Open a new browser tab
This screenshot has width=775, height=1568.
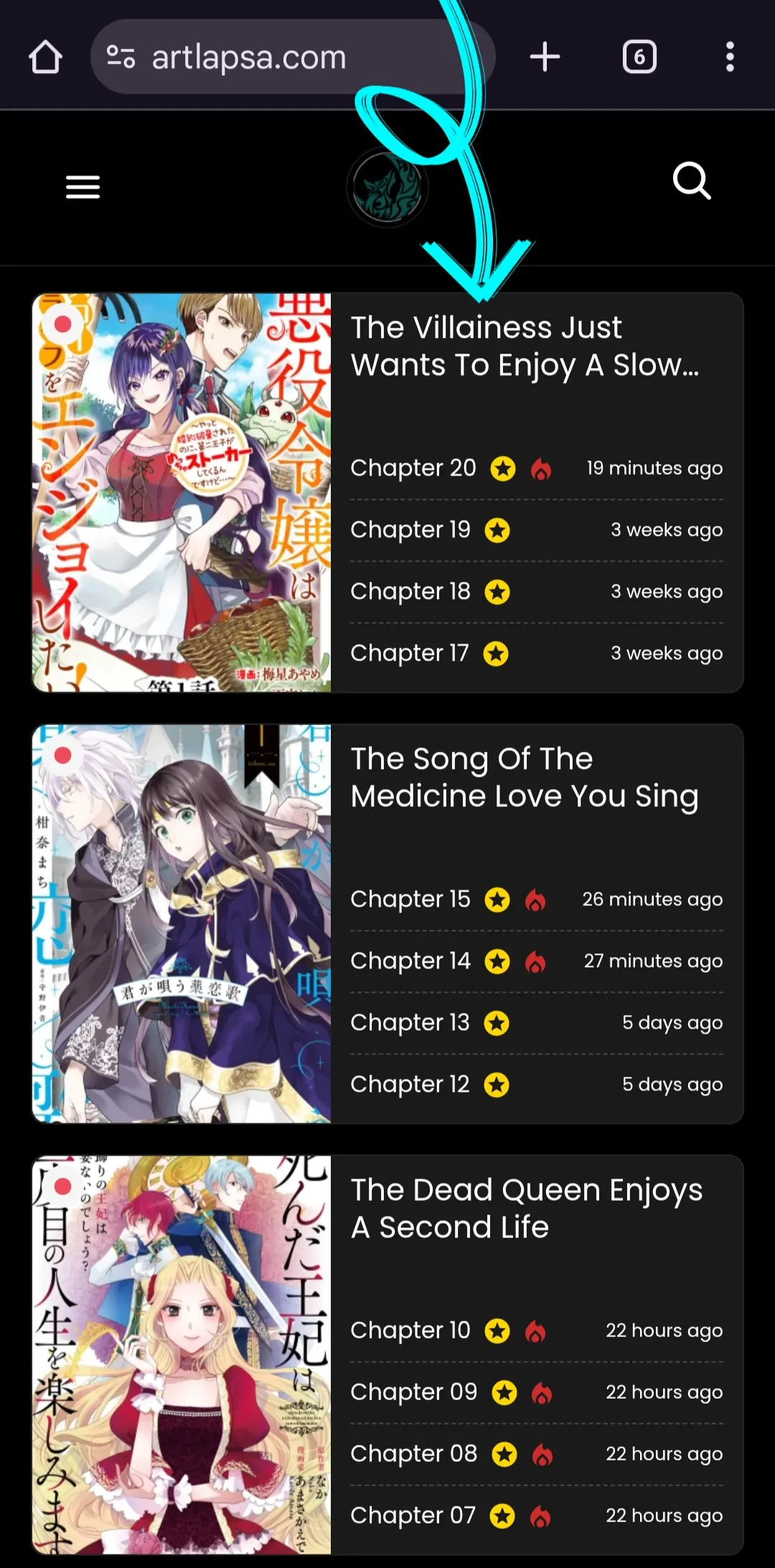[x=545, y=57]
